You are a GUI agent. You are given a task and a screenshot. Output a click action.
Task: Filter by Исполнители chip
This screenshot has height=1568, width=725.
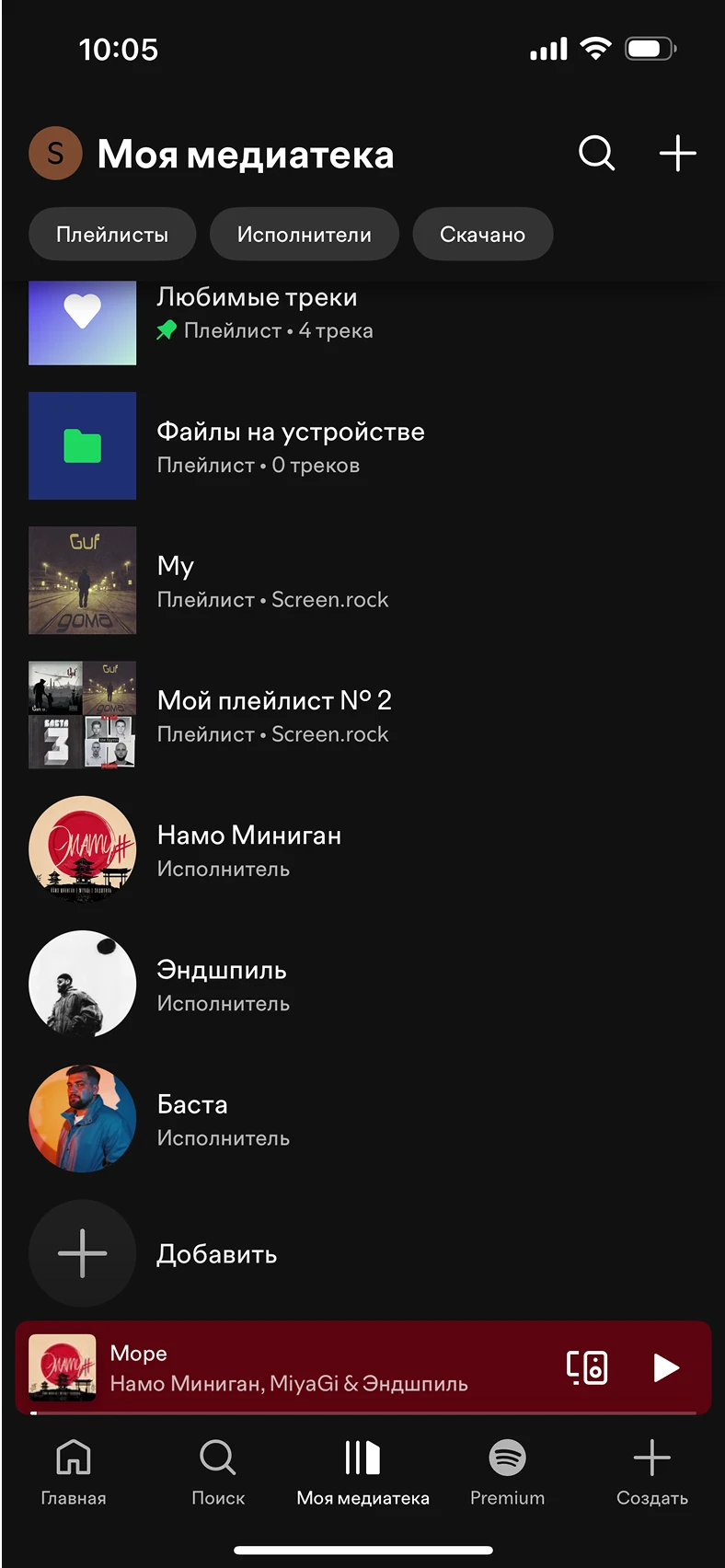(305, 235)
